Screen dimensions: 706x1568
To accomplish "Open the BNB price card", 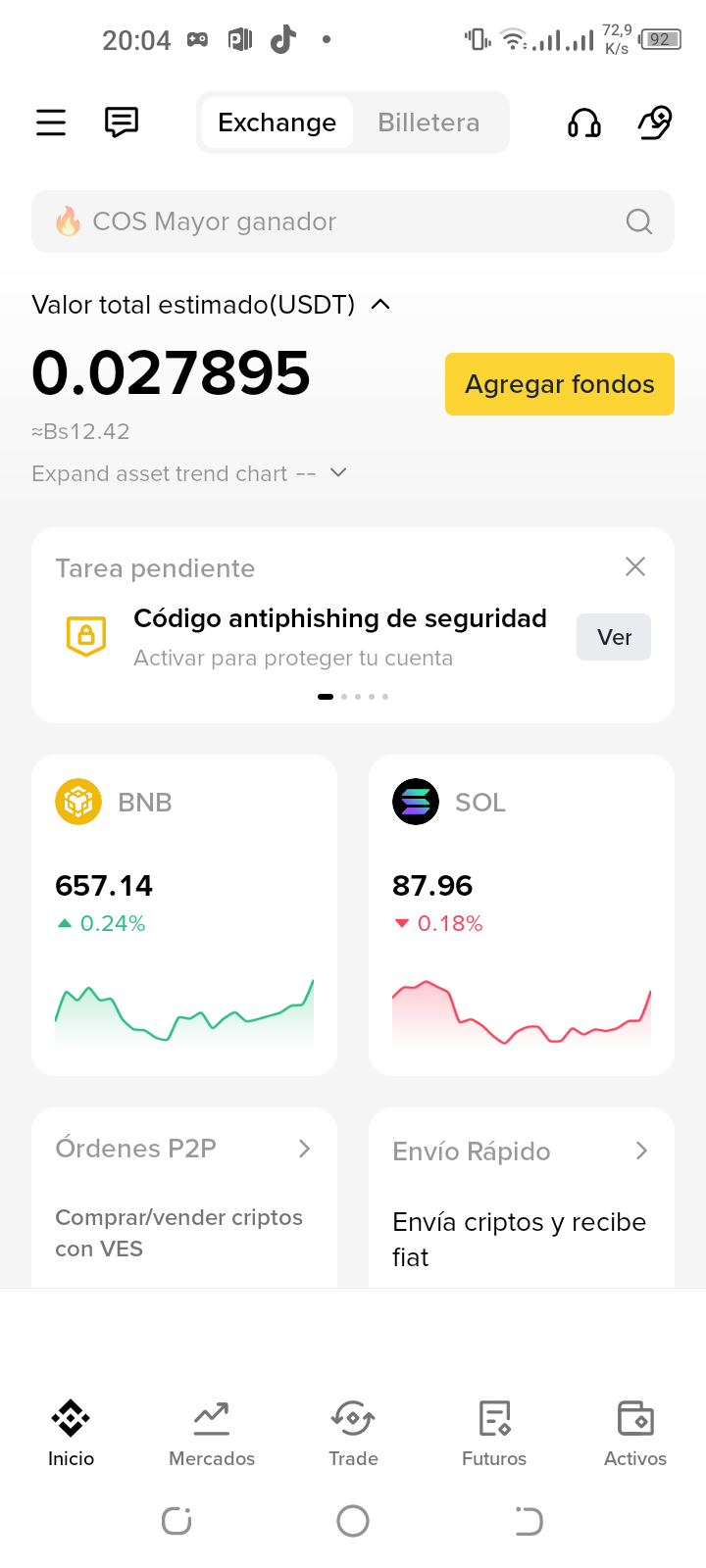I will [184, 914].
